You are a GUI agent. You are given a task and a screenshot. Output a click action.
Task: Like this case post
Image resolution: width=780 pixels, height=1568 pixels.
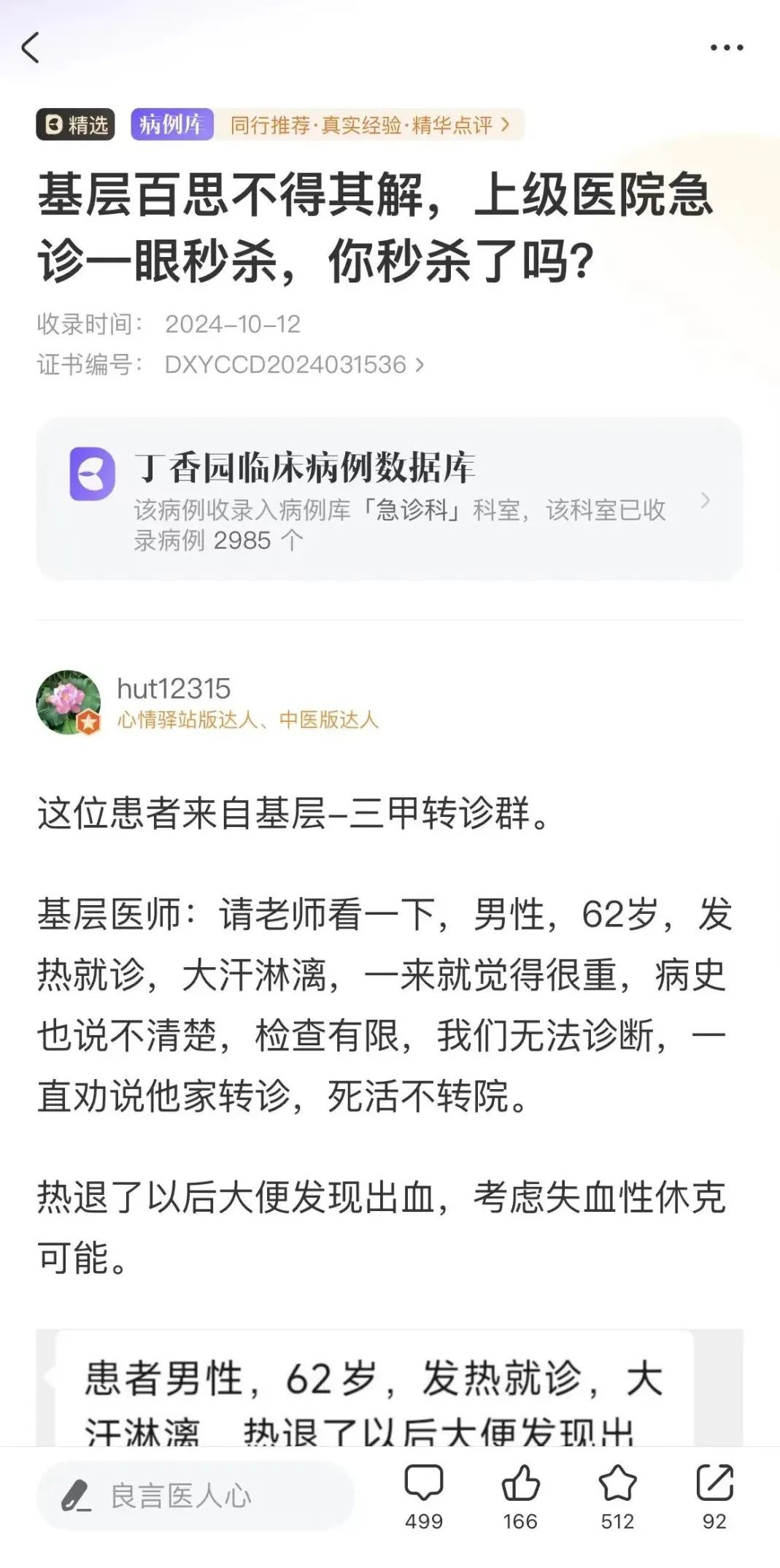520,1495
